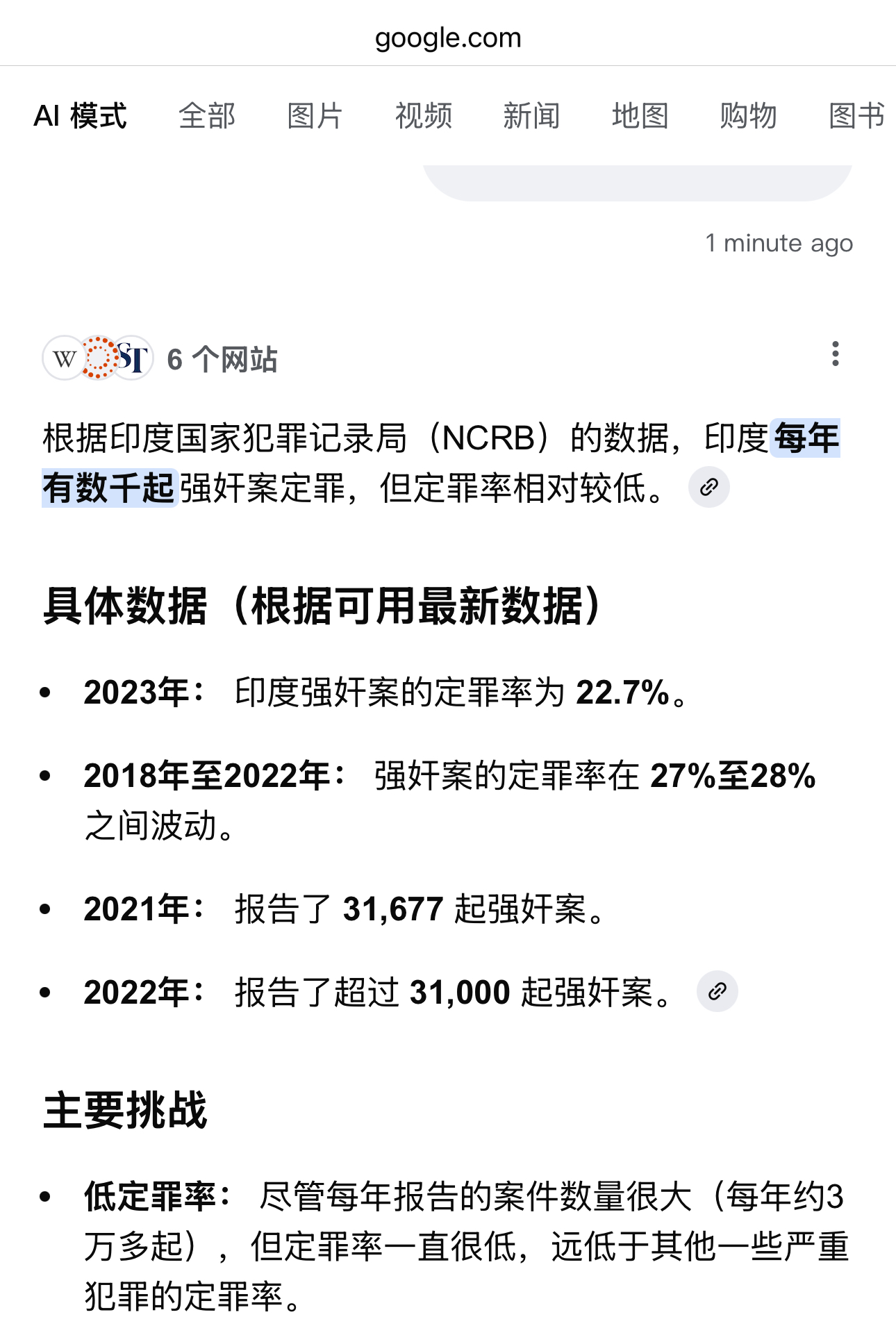Switch to the 购物 tab
This screenshot has height=1326, width=896.
coord(748,116)
